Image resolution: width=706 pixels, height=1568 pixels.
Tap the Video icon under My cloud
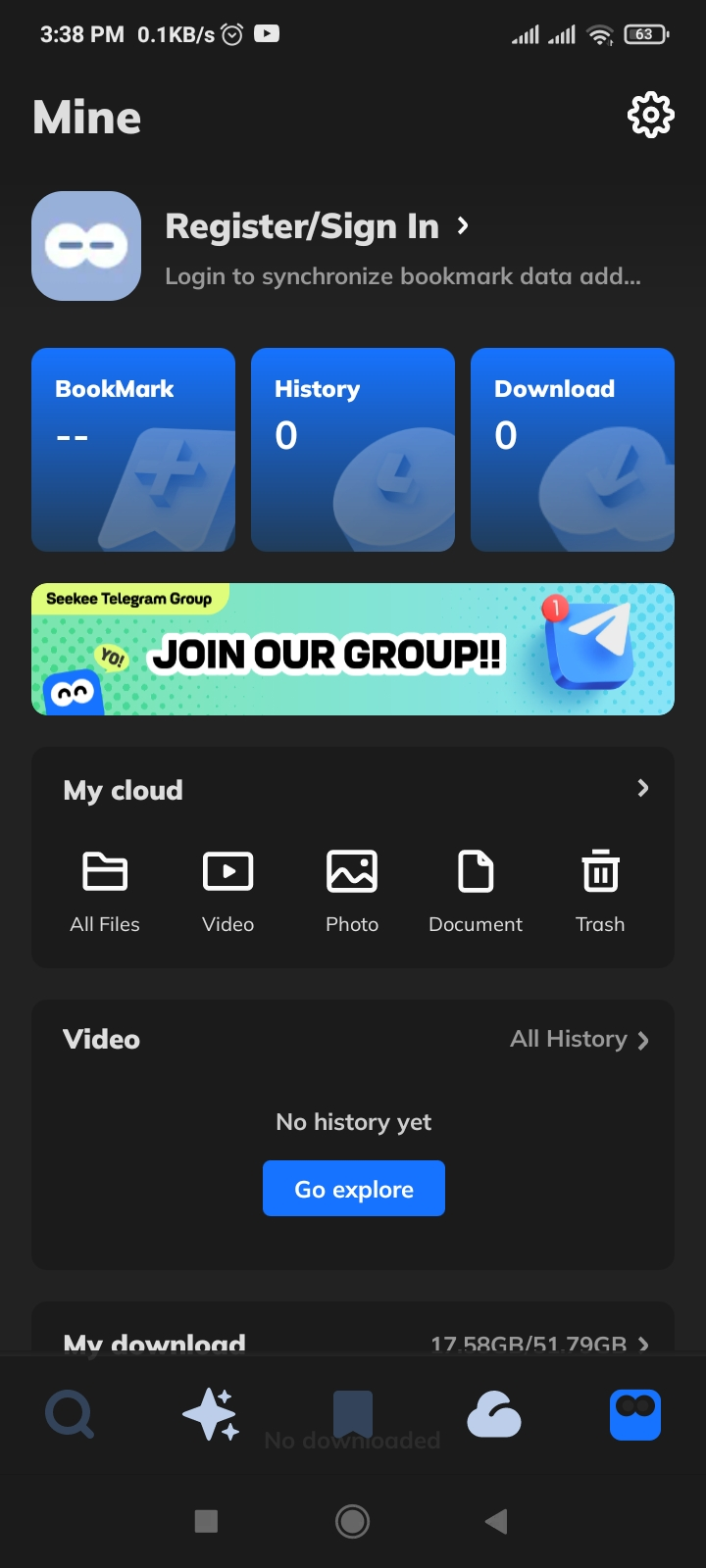point(227,887)
